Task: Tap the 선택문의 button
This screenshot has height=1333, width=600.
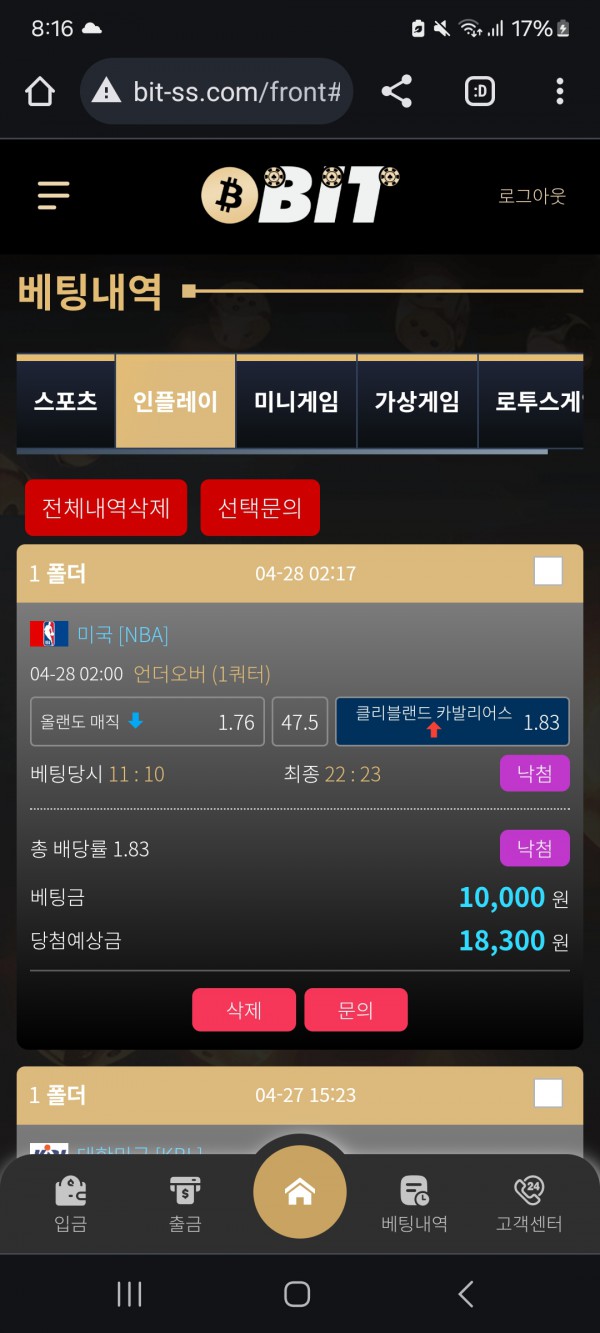Action: (260, 508)
